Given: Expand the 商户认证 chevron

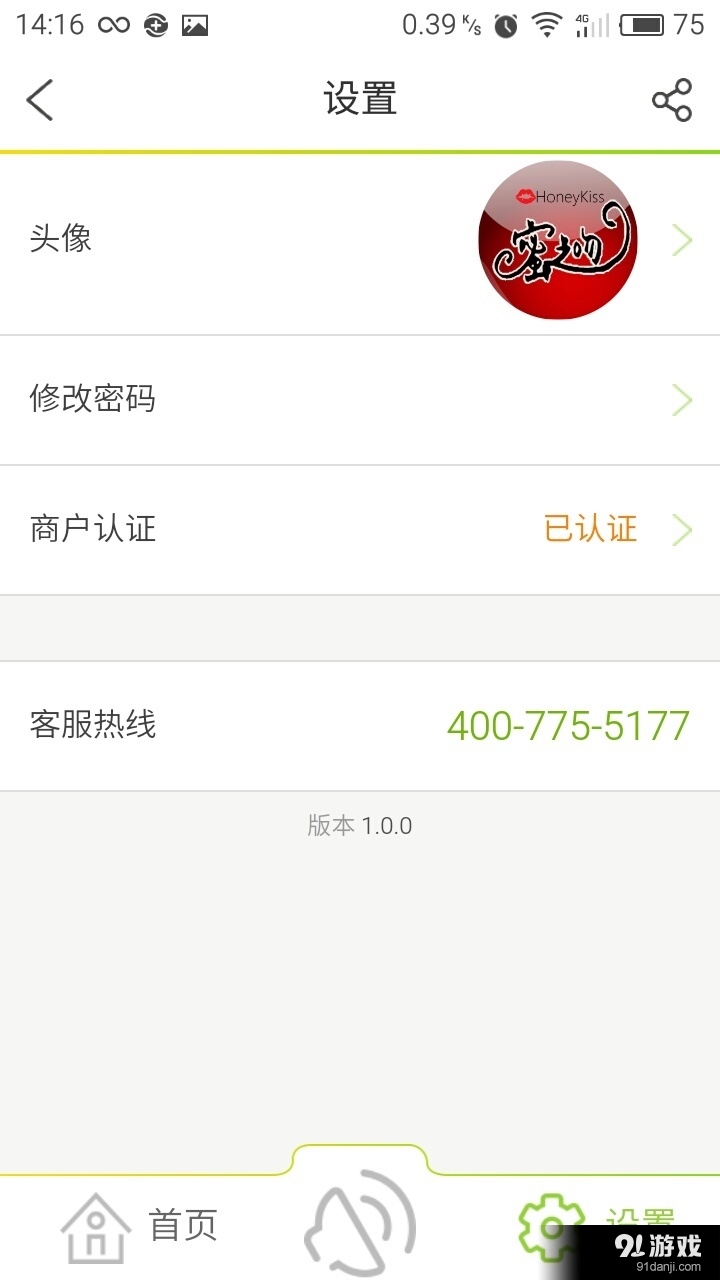Looking at the screenshot, I should pos(683,529).
